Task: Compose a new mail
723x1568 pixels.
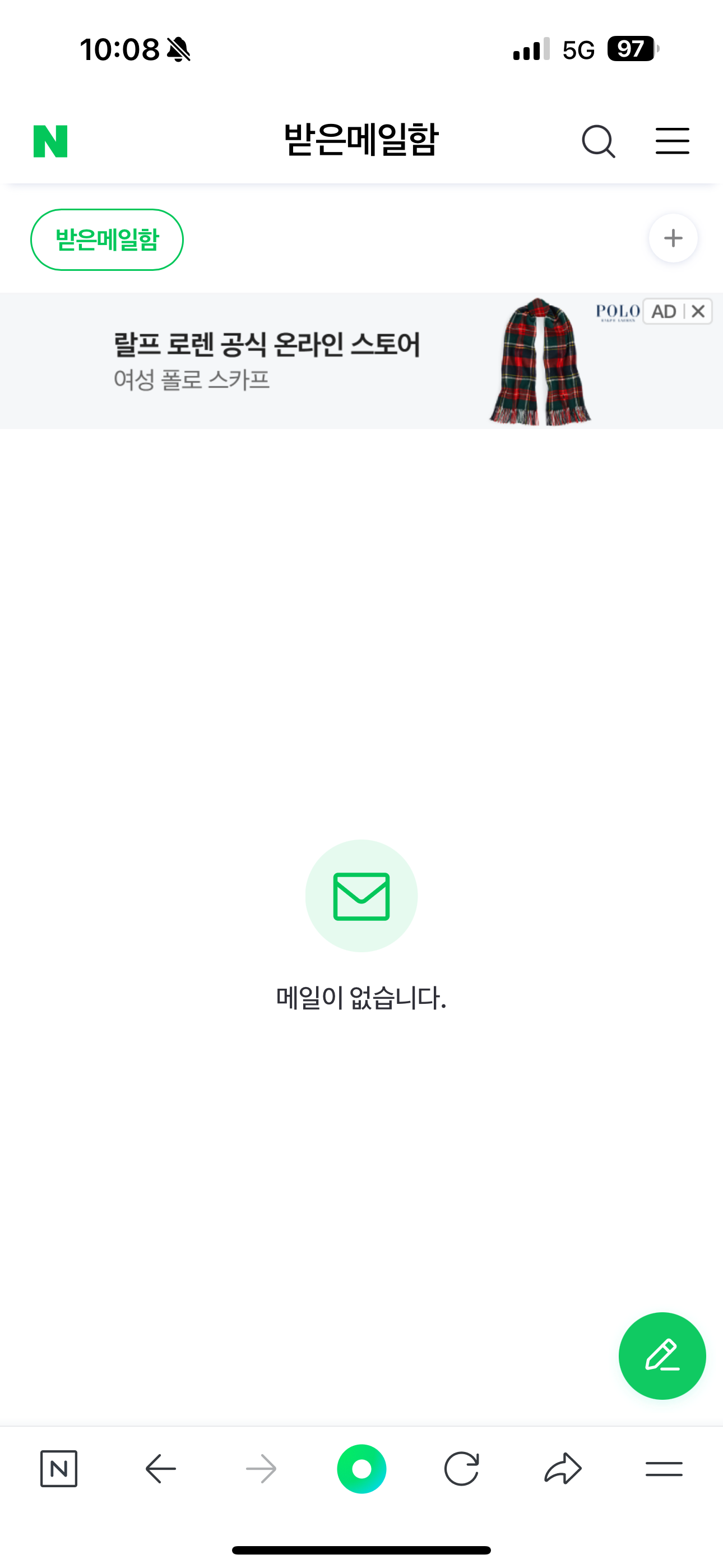Action: tap(661, 1355)
